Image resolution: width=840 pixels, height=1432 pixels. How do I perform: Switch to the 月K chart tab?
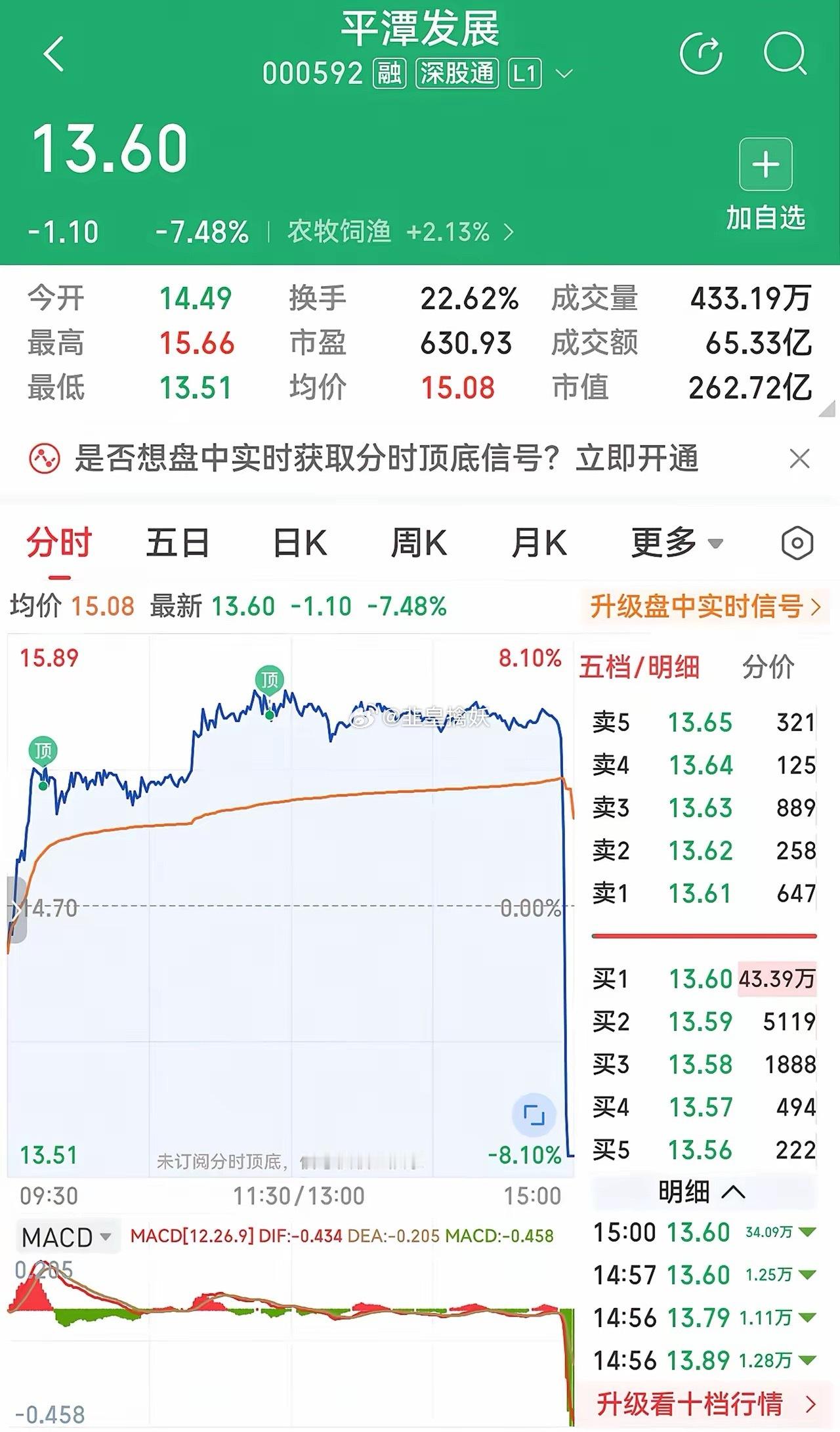pyautogui.click(x=539, y=543)
